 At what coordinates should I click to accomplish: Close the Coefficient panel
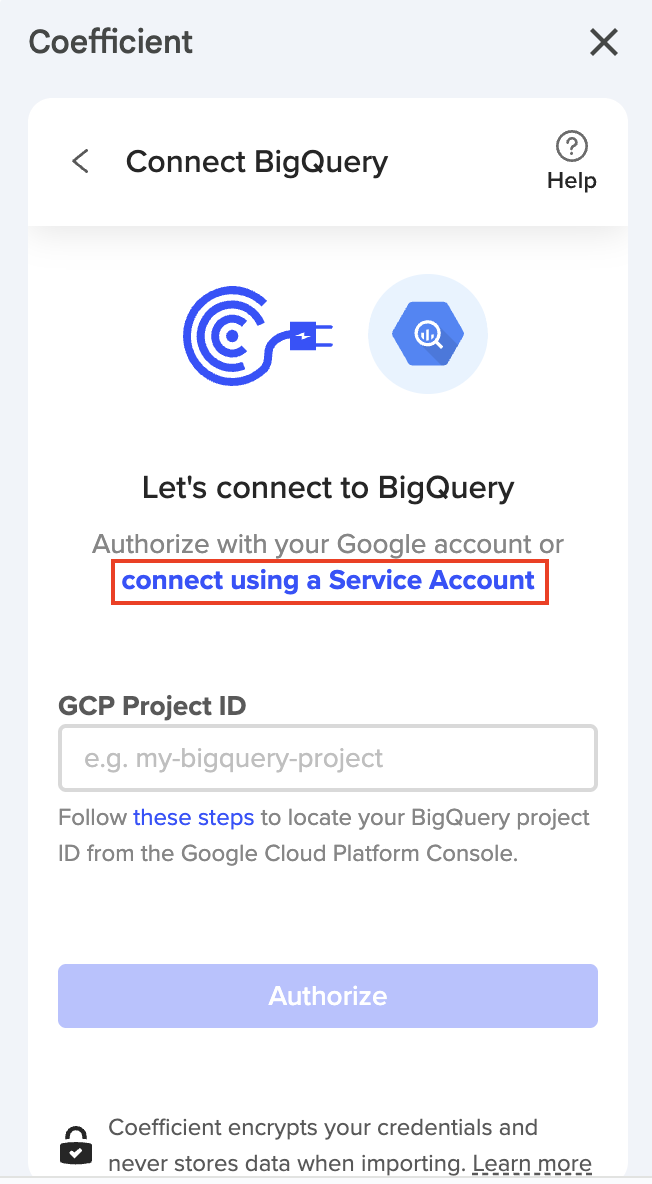(x=604, y=42)
